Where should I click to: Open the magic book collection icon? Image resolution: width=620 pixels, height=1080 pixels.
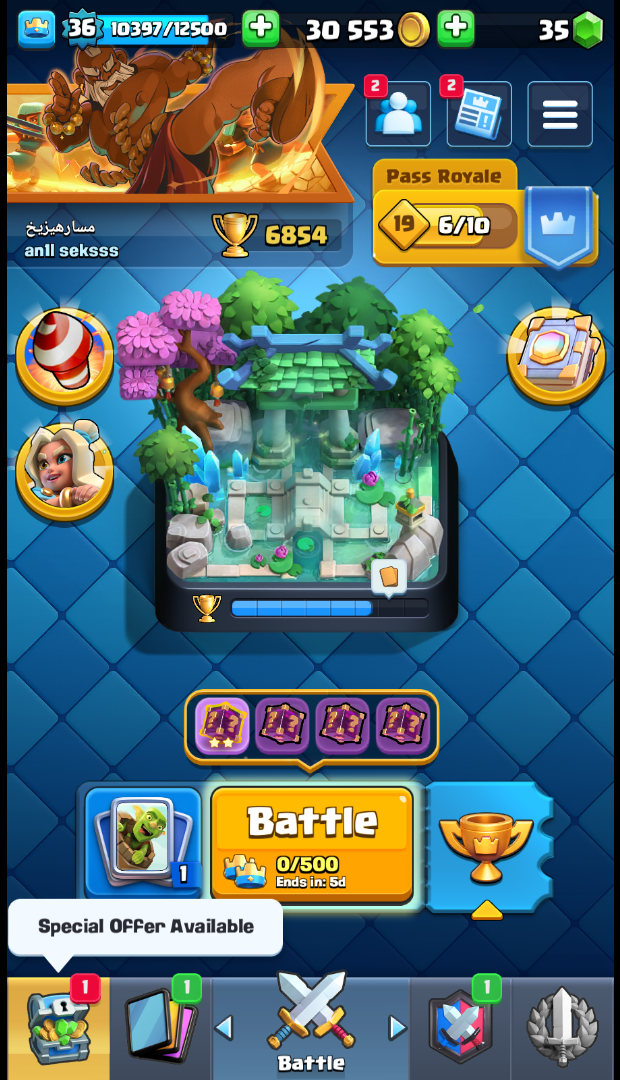point(556,354)
